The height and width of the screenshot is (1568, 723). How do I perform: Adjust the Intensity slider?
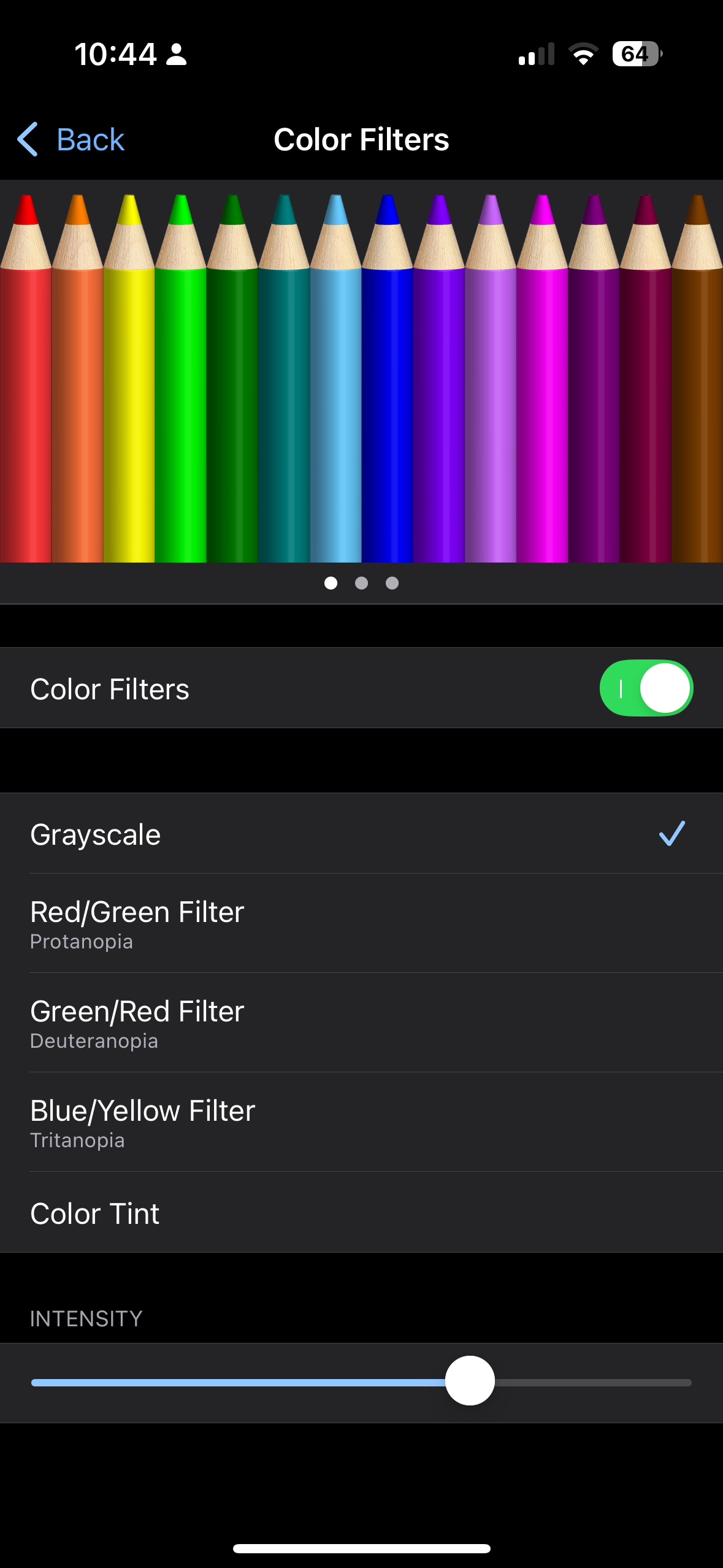(470, 1380)
